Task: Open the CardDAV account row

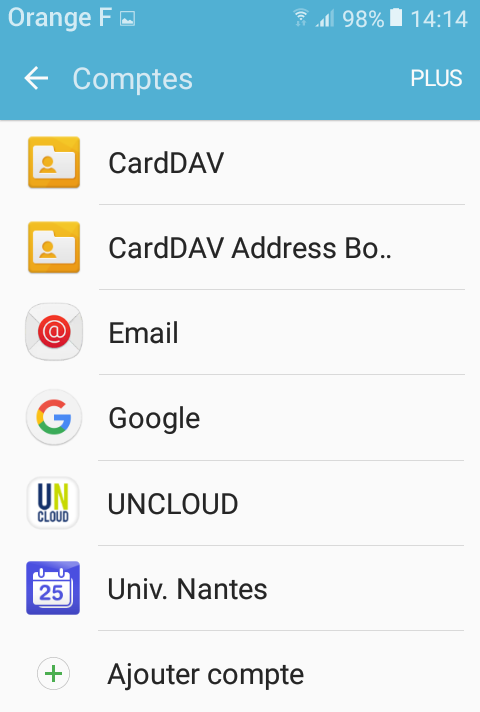Action: click(240, 163)
